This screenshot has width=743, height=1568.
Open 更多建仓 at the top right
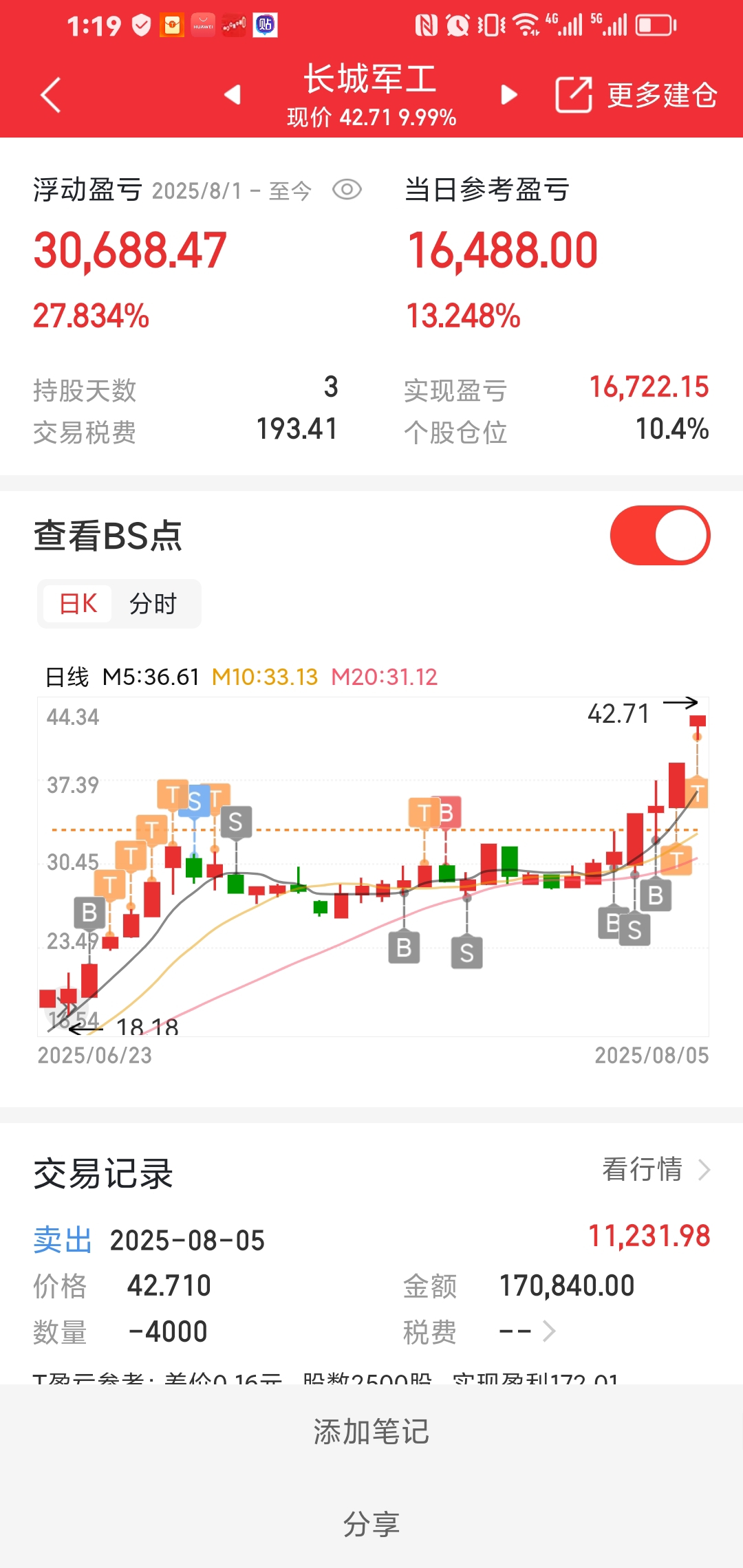click(636, 95)
